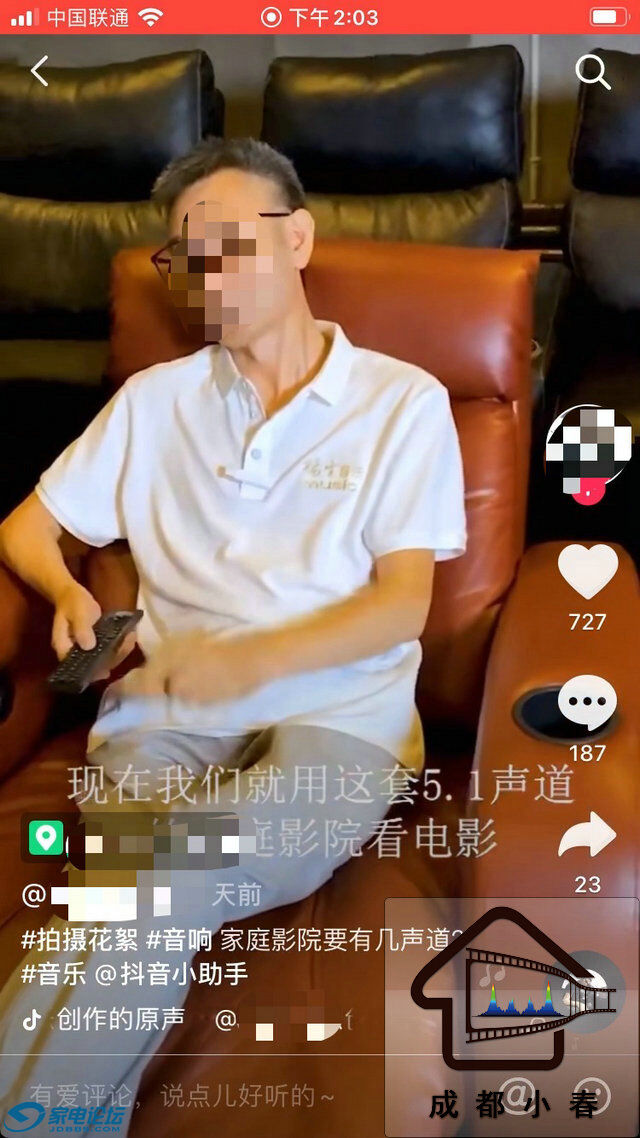
Task: Open mention @抖音小助手
Action: tap(172, 974)
